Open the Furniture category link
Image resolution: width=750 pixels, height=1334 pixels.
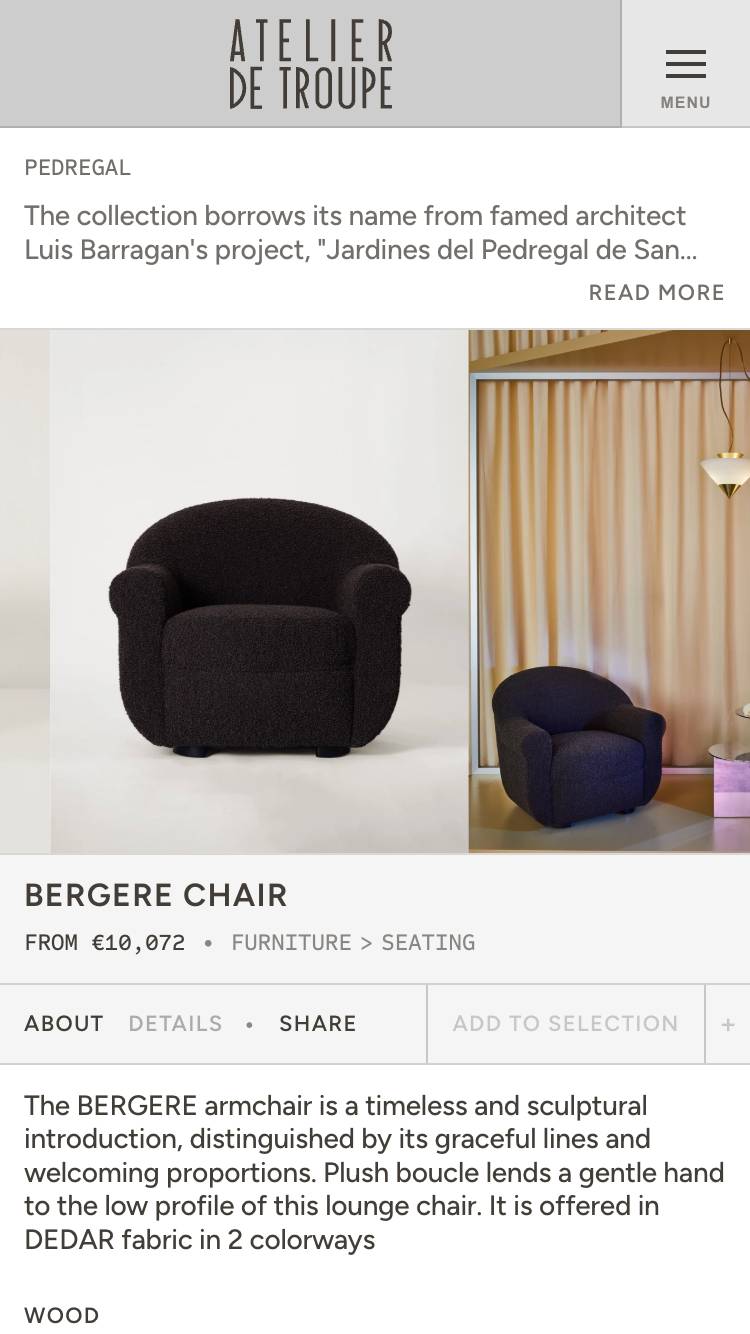click(x=291, y=943)
